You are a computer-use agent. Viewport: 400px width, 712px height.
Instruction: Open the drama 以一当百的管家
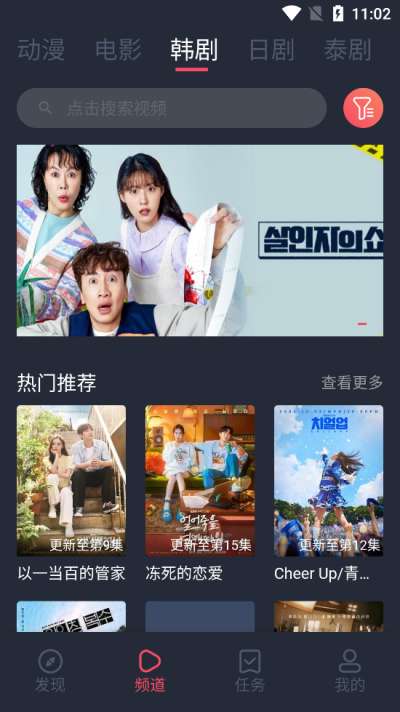(71, 493)
